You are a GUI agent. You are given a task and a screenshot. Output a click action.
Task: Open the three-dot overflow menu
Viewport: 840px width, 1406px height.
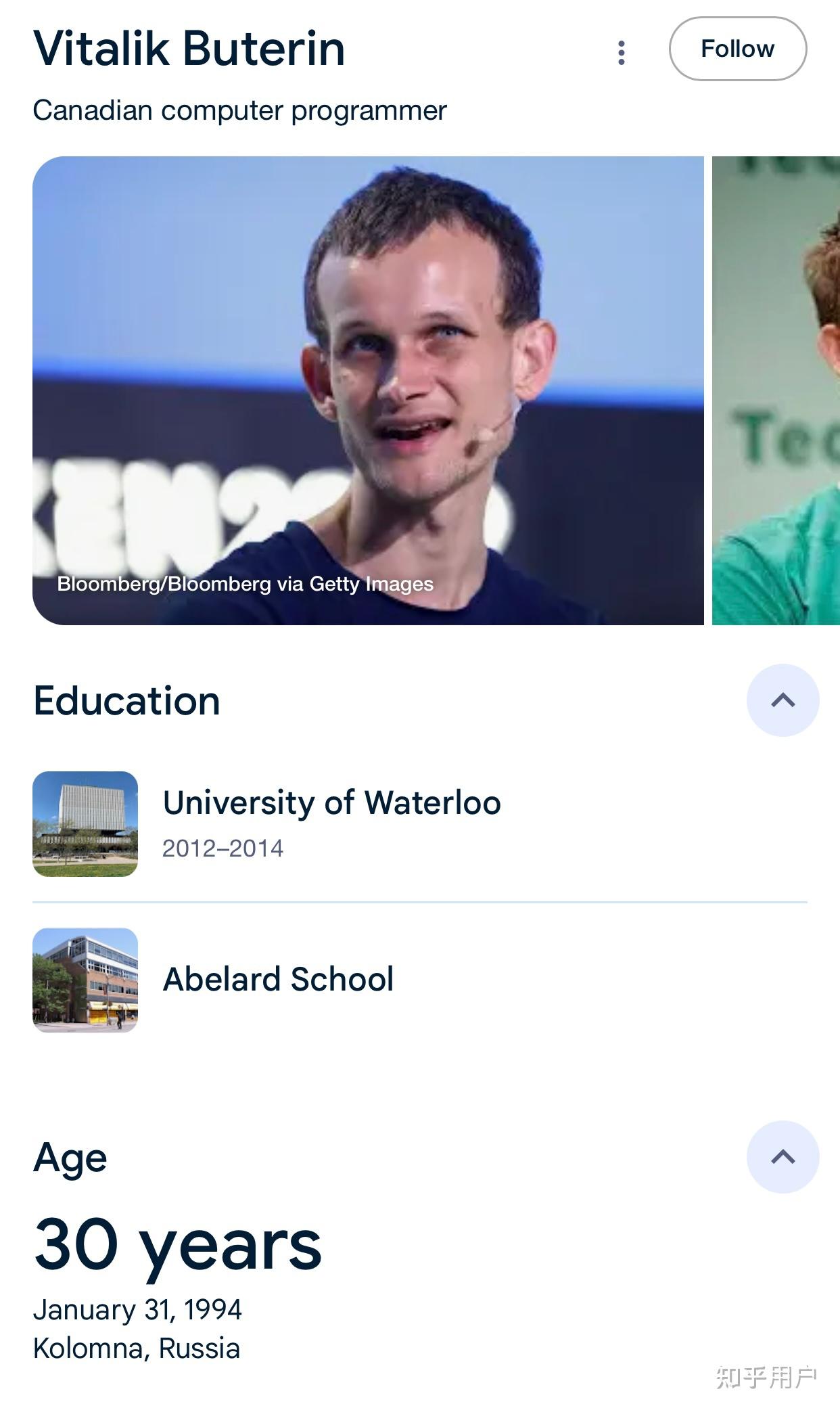coord(621,52)
